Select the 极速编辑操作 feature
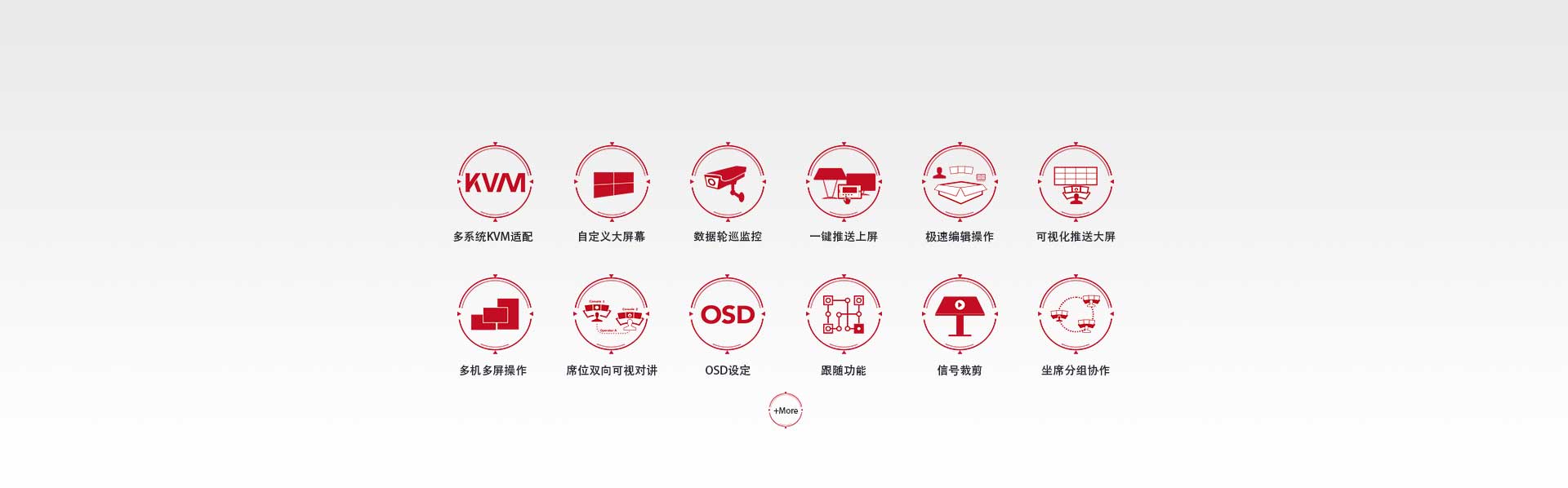The width and height of the screenshot is (1568, 488). coord(960,183)
